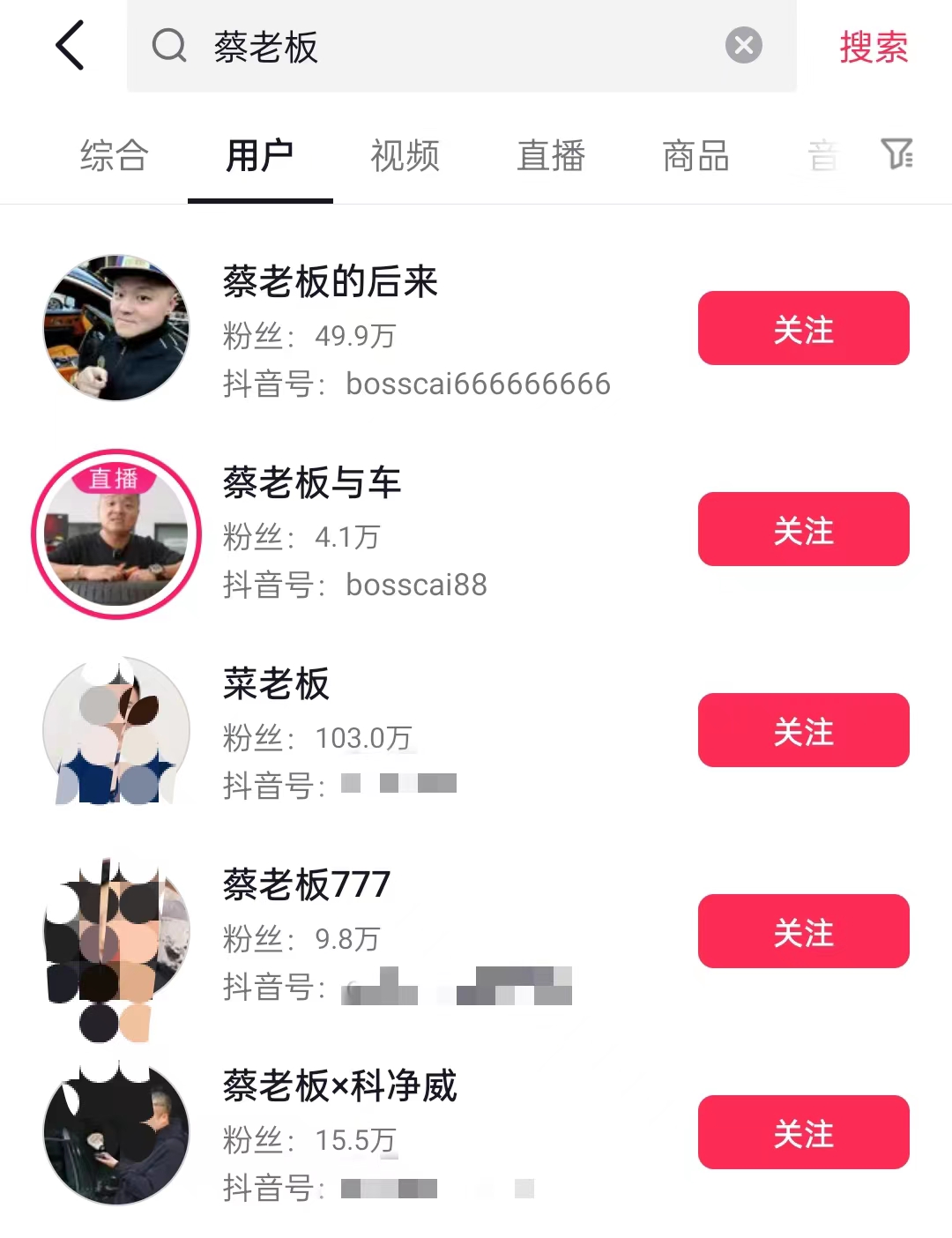
Task: Select the 用户 tab
Action: [x=260, y=156]
